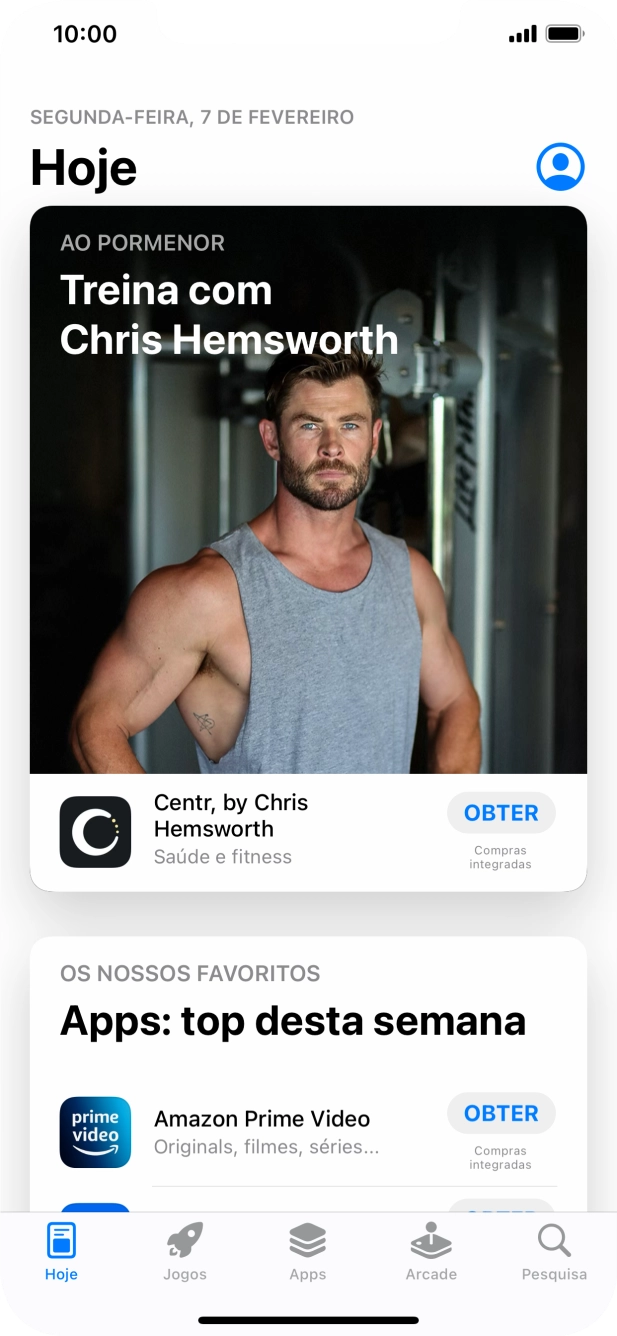Open the Treina com Chris Hemsworth story

(308, 490)
